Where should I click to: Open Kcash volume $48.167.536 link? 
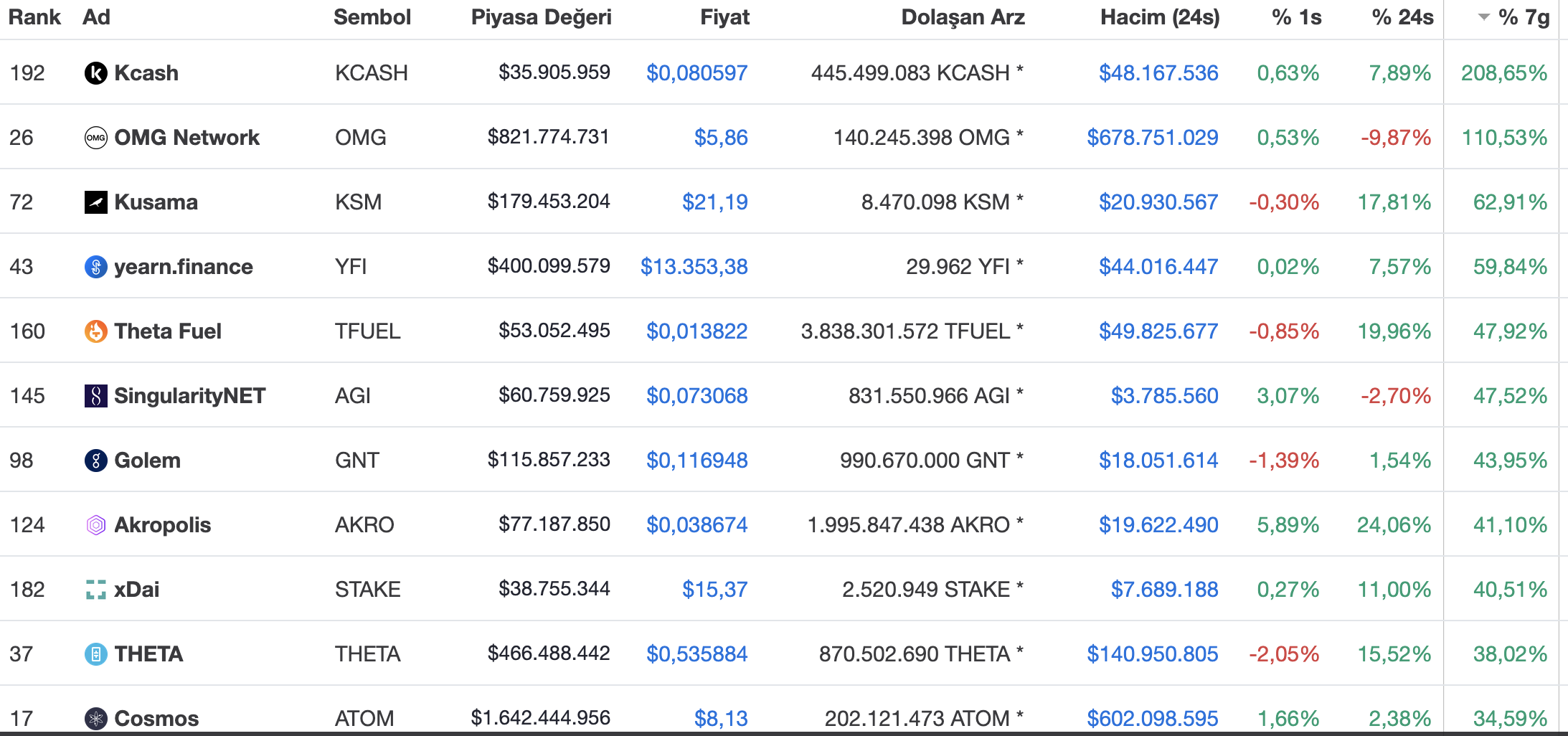pos(1158,73)
